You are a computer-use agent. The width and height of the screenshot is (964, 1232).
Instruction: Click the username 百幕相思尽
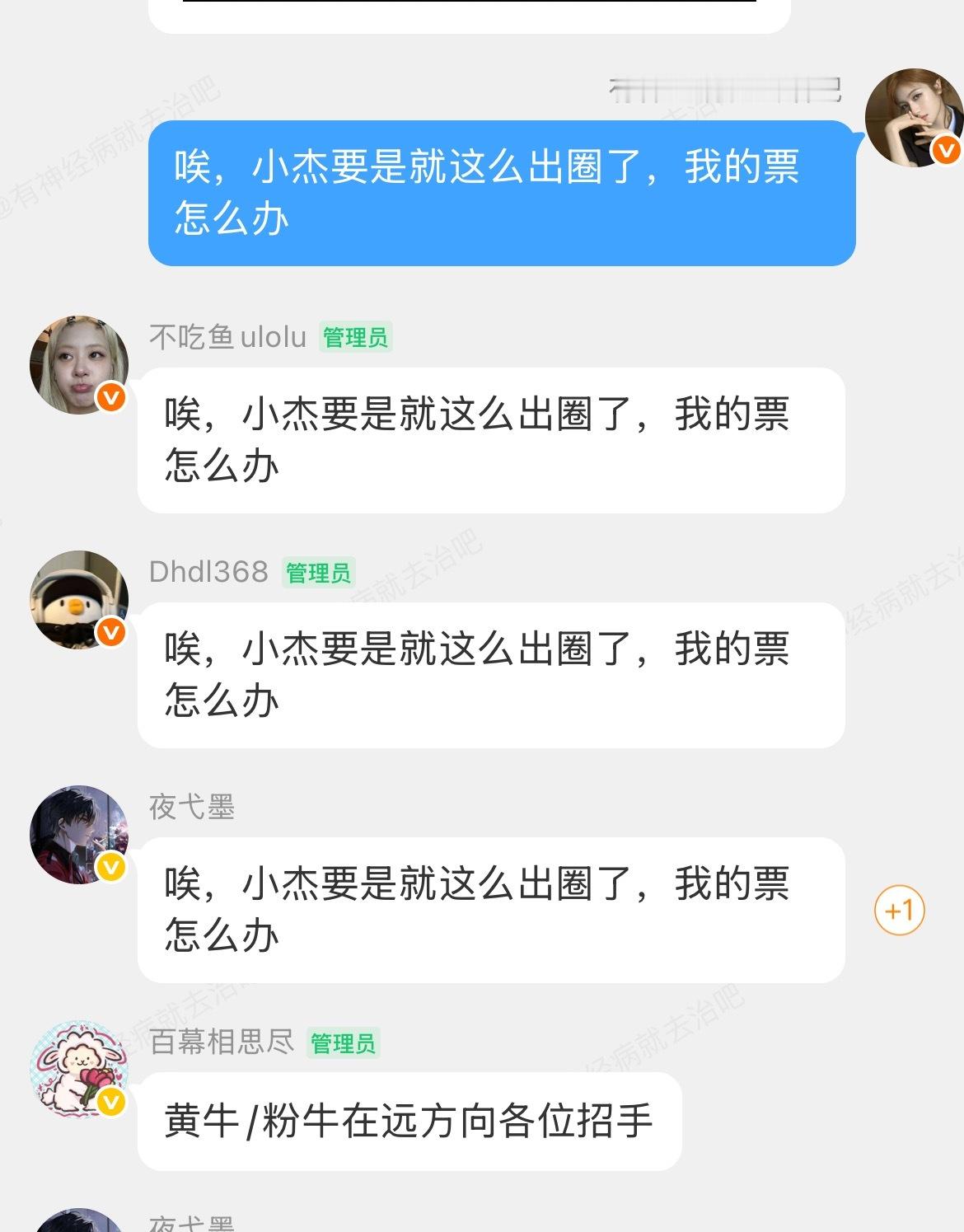click(222, 1043)
